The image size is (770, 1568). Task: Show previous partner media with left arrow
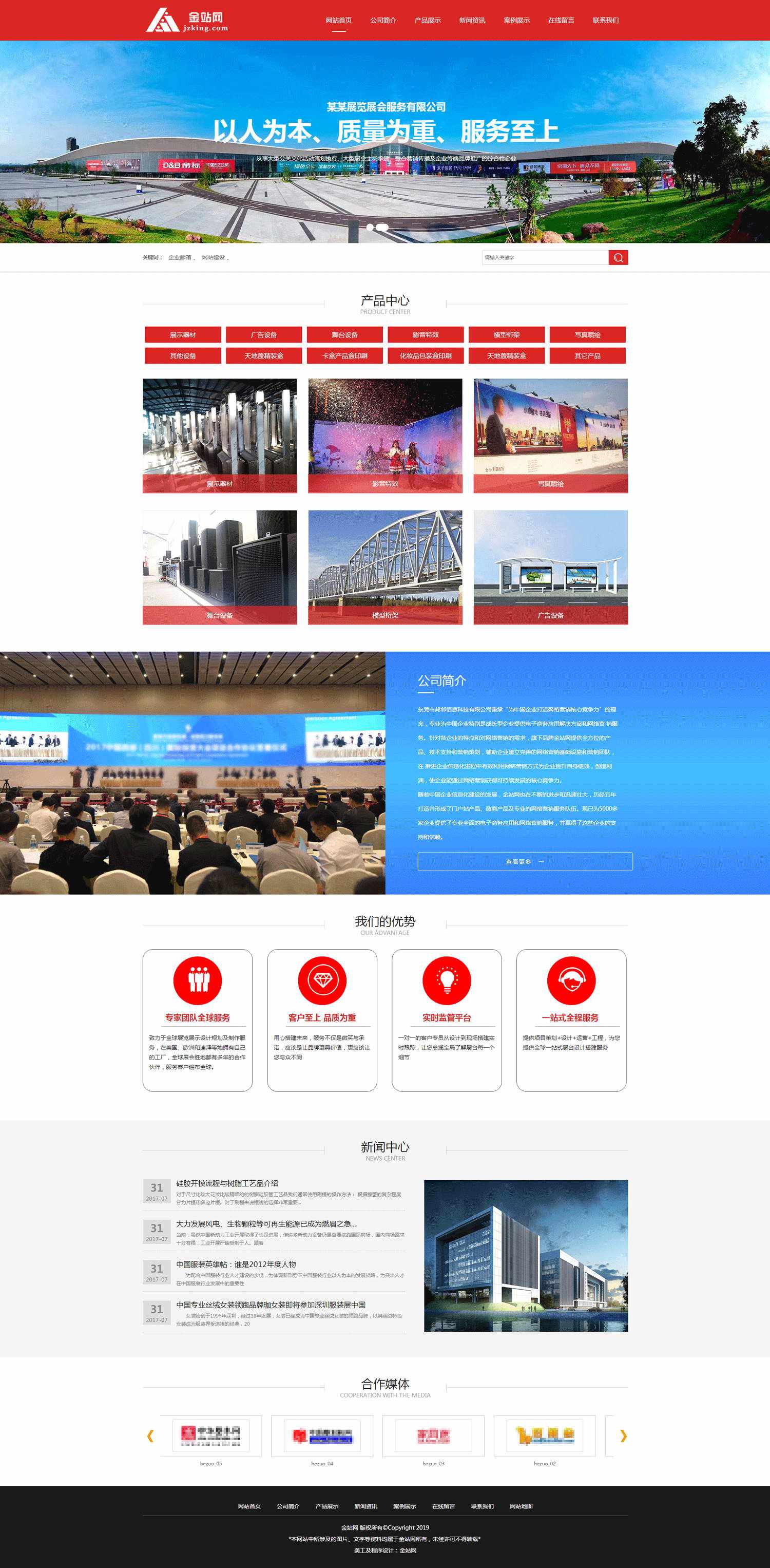tap(150, 1436)
